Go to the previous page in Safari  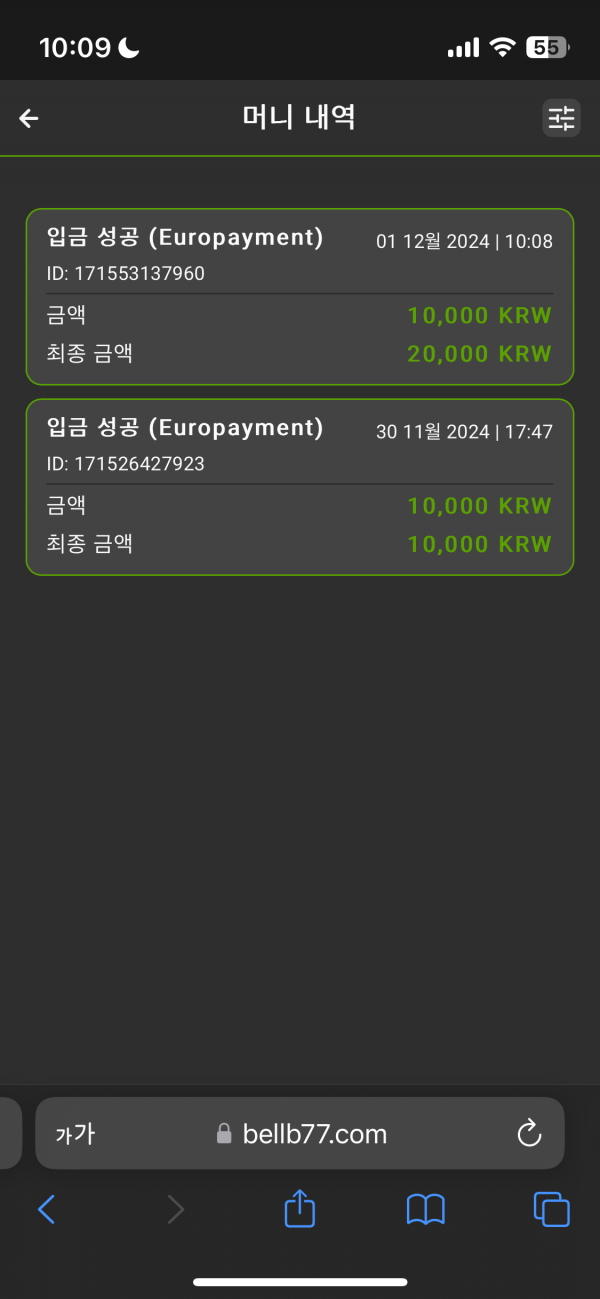46,1210
